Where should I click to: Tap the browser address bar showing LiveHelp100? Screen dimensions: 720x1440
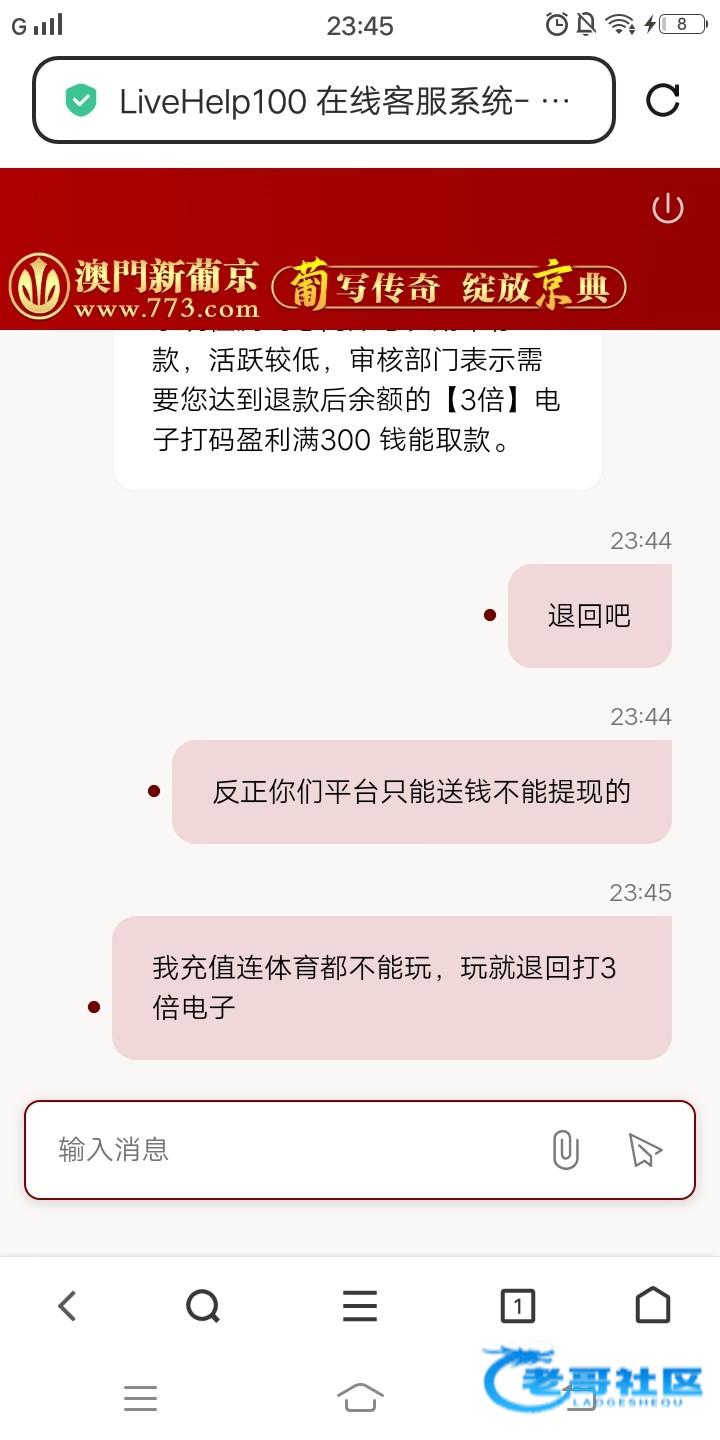[x=324, y=100]
